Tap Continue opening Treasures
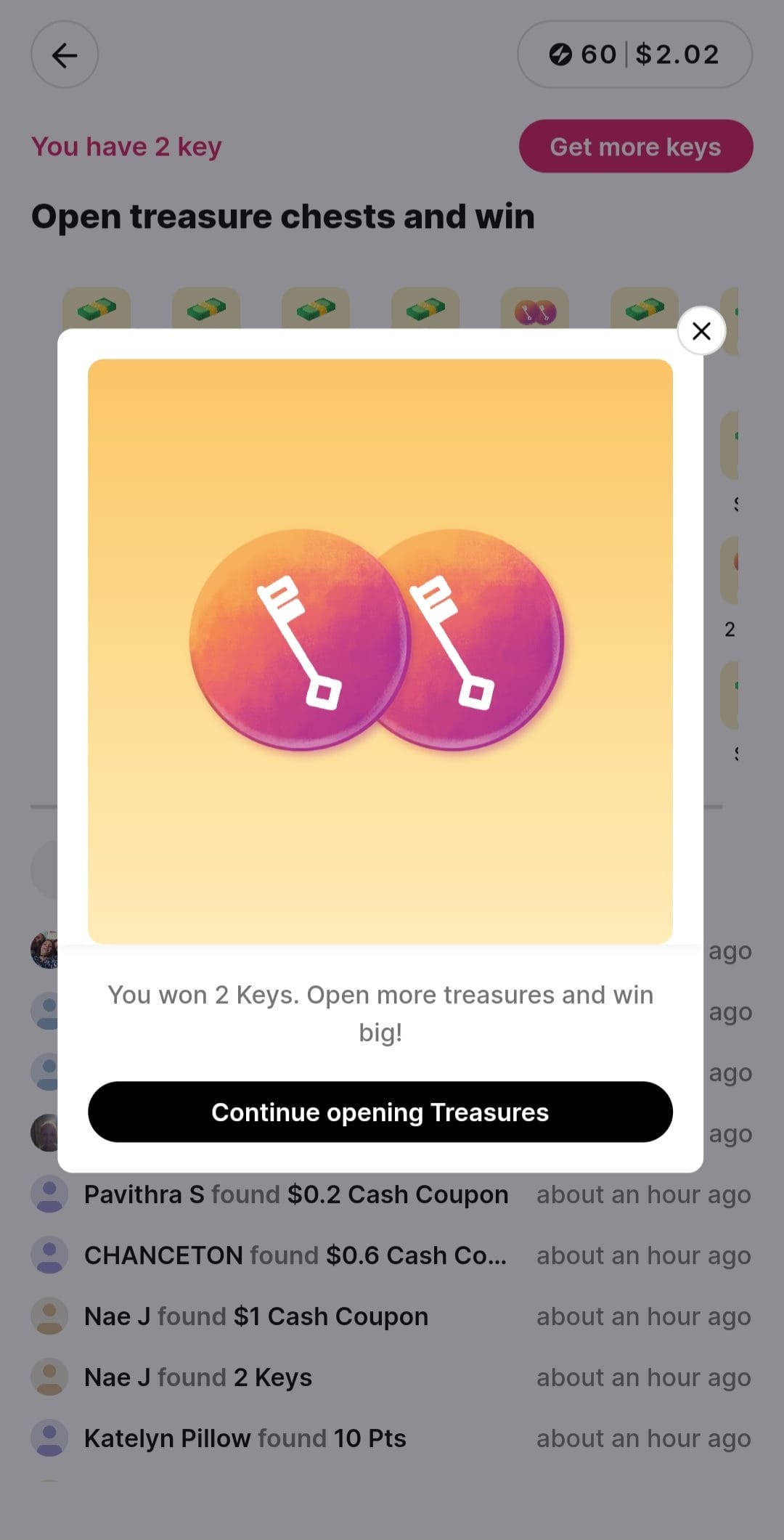 pos(380,1112)
